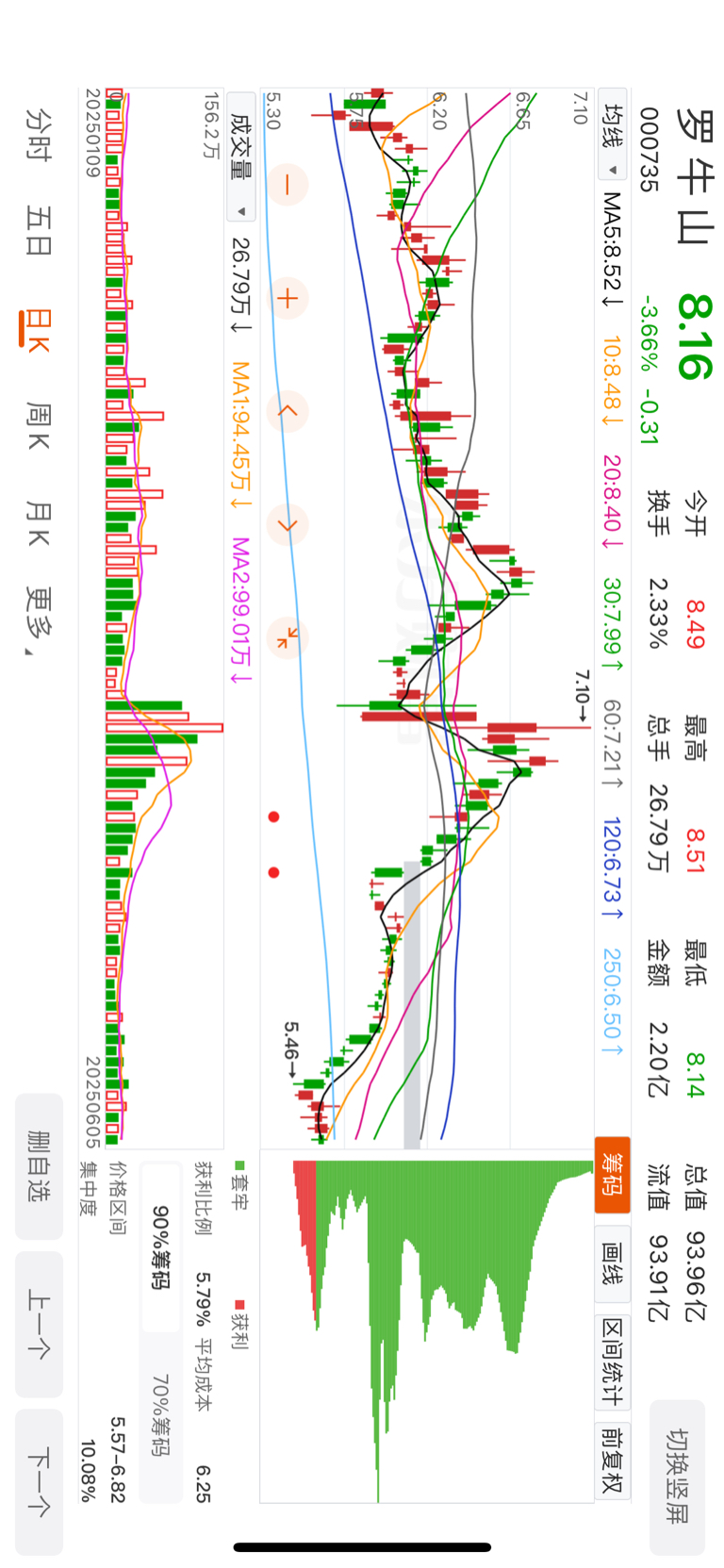Switch to the 五日 chart tab
The image size is (724, 1568).
click(39, 232)
